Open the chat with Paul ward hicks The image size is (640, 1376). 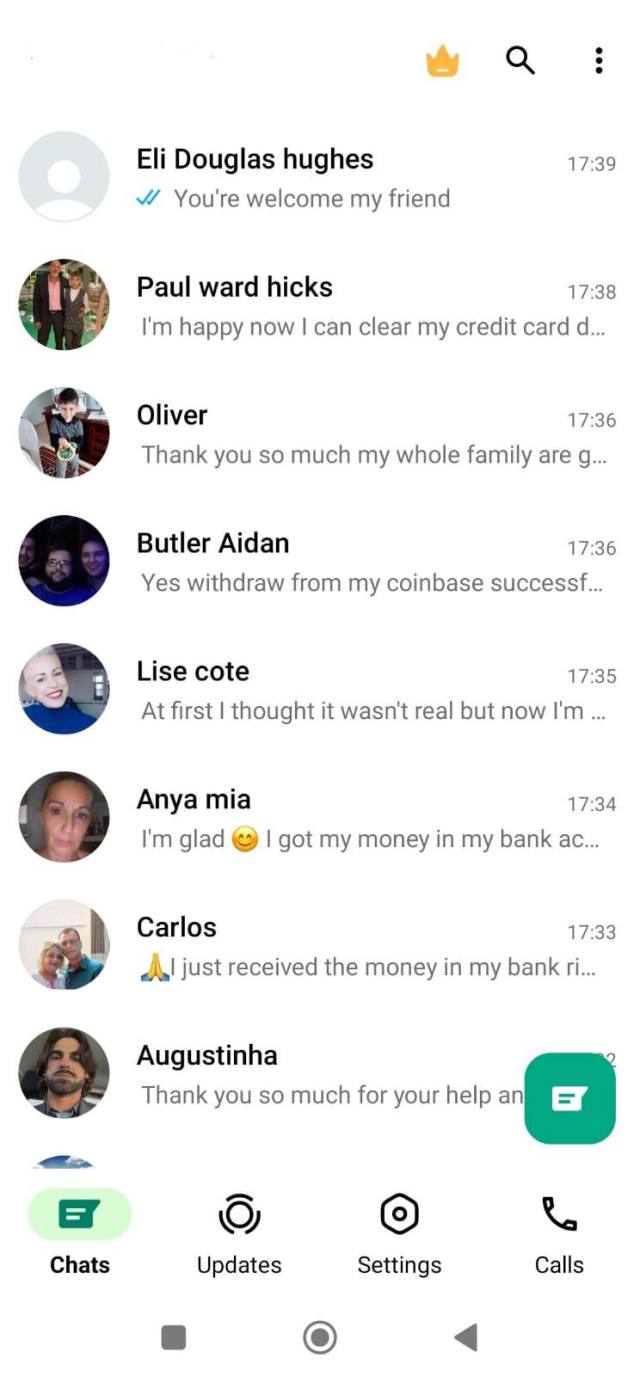point(320,305)
